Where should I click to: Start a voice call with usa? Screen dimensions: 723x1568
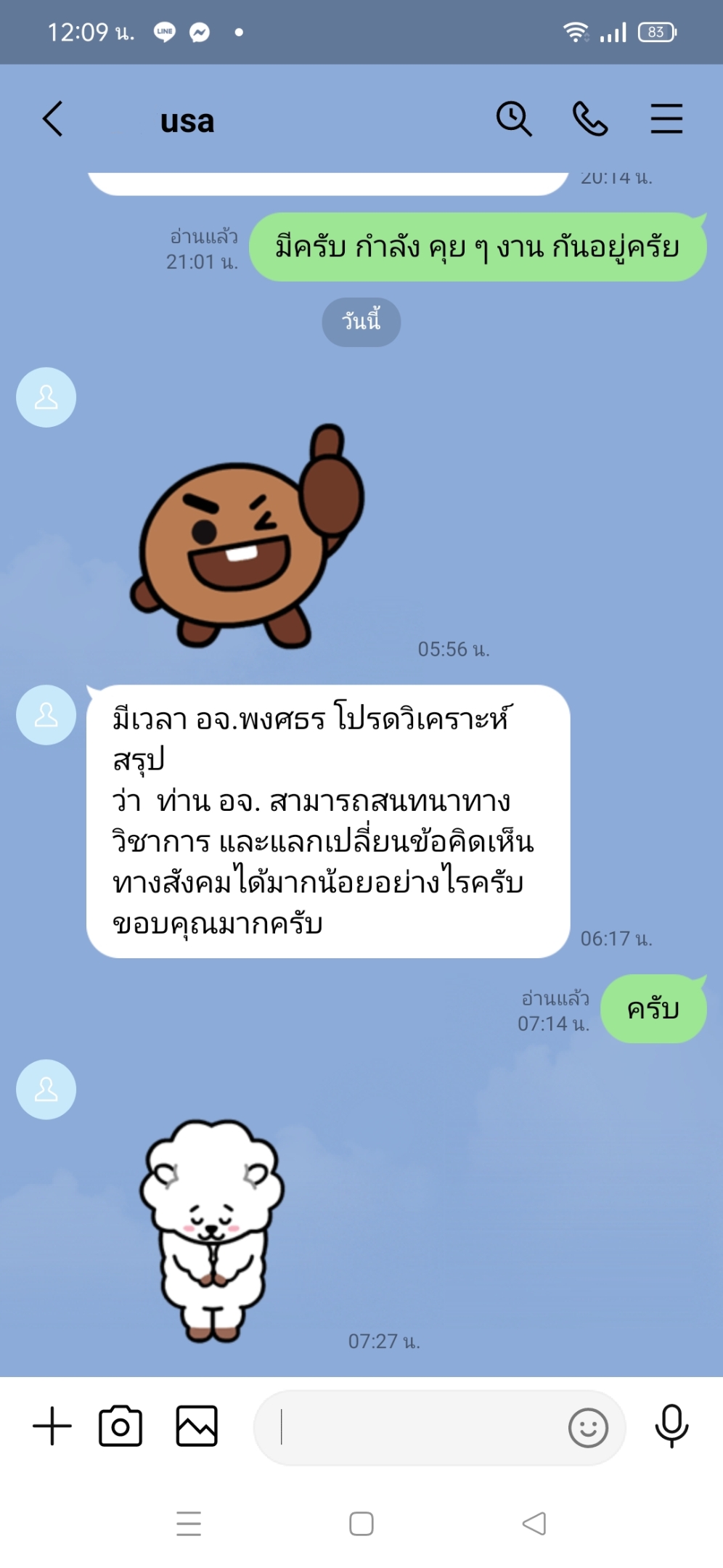coord(590,119)
